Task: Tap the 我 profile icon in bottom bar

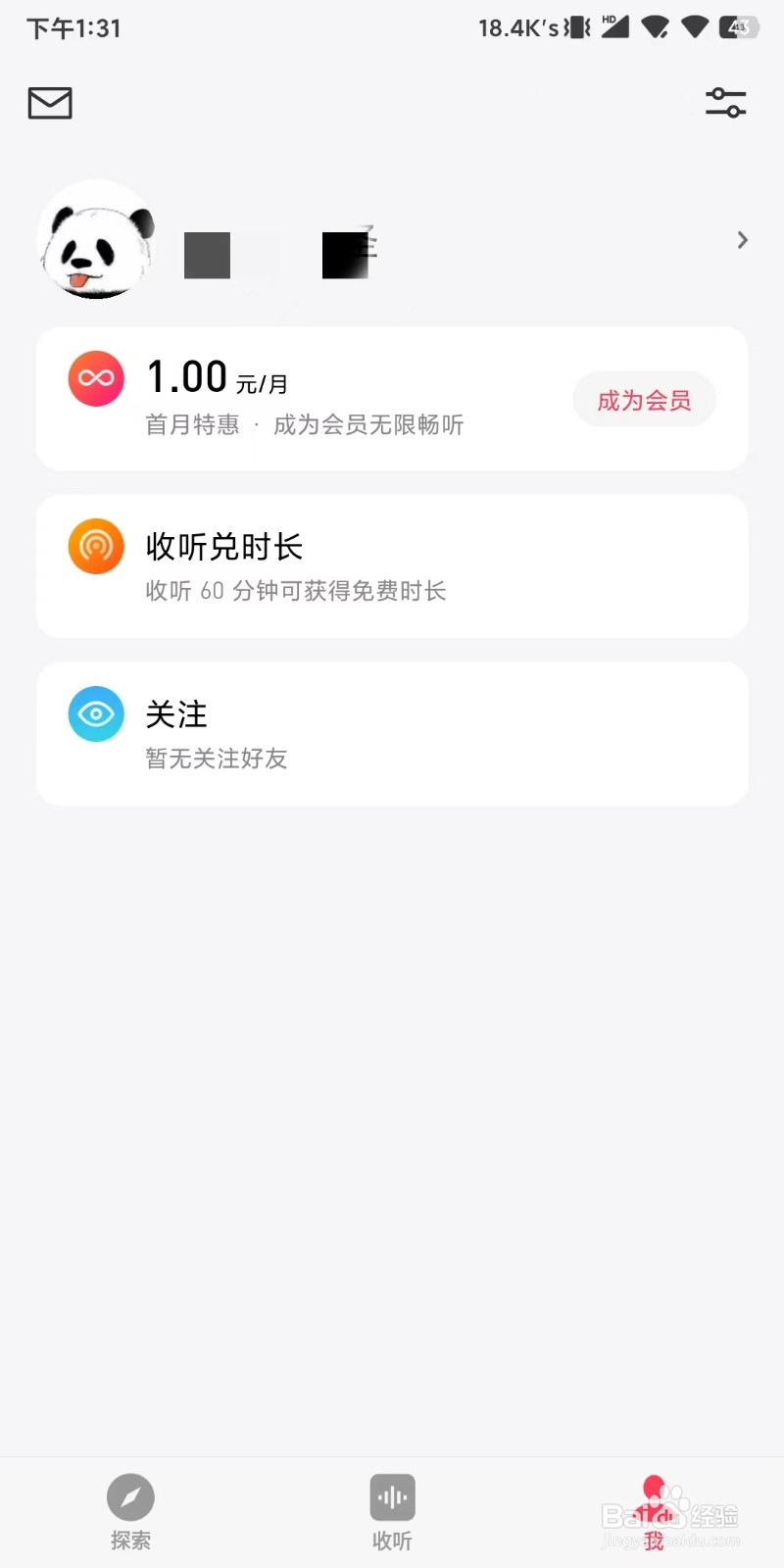Action: click(653, 1498)
